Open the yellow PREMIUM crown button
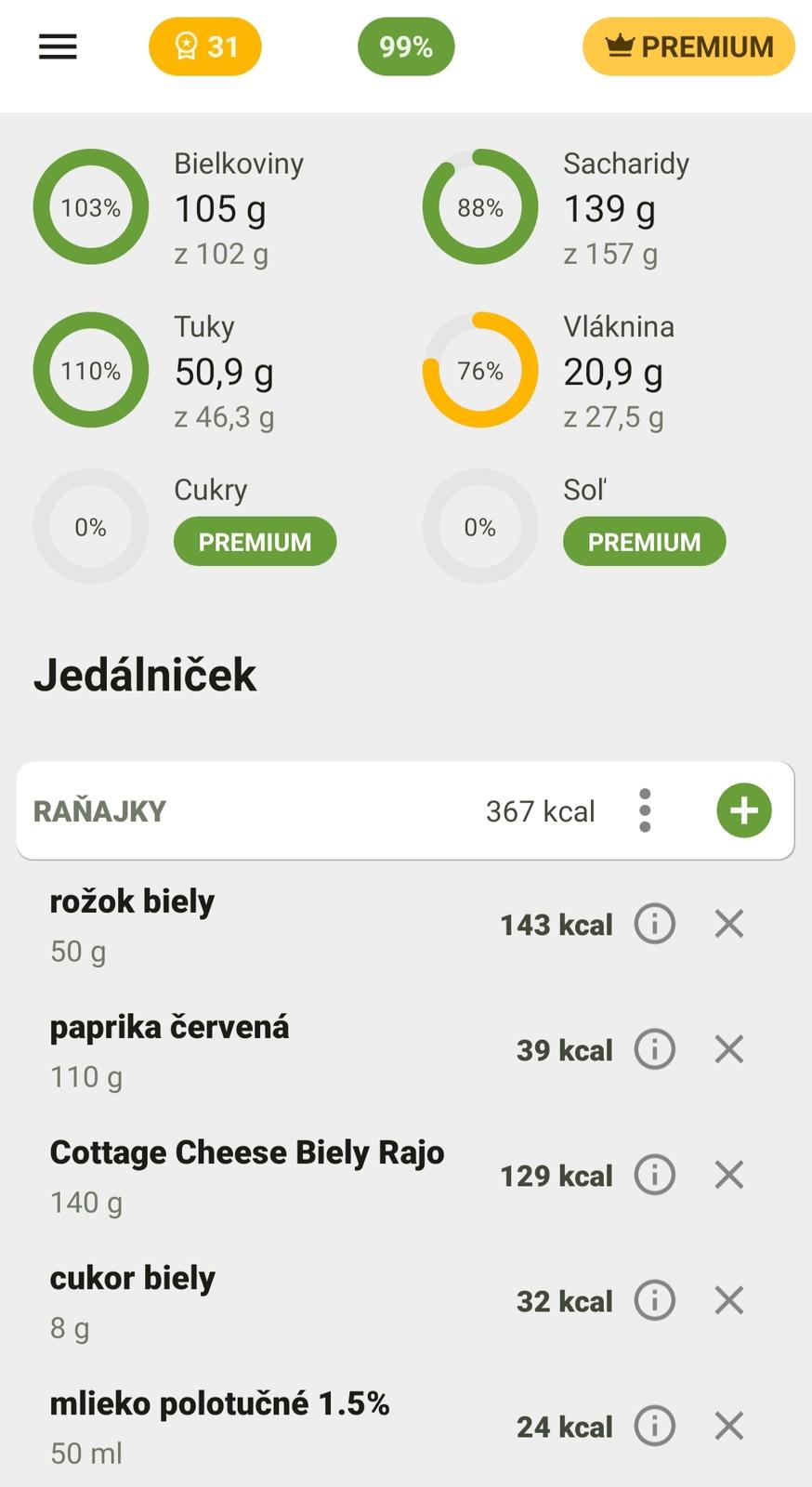Viewport: 812px width, 1487px height. [x=688, y=46]
